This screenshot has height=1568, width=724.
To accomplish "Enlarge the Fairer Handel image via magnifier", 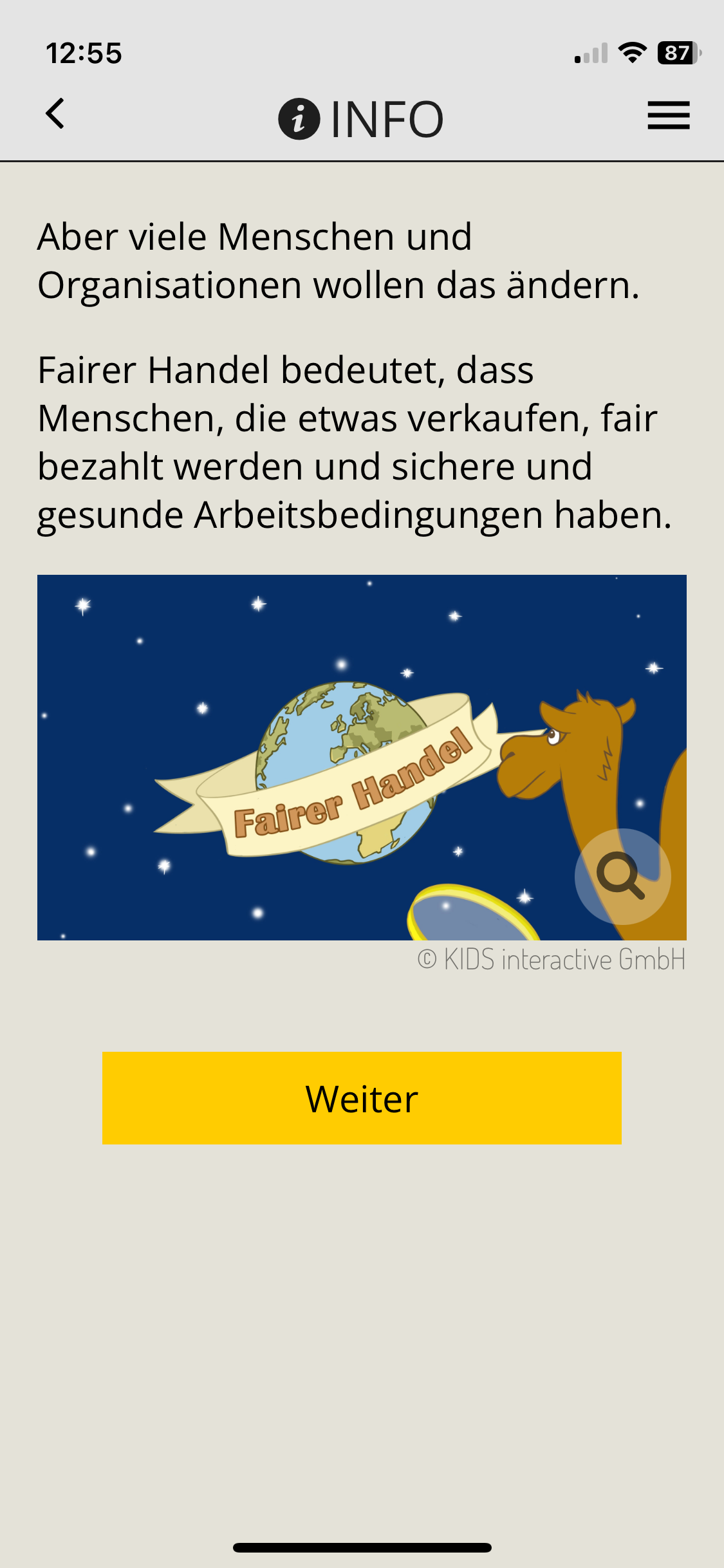I will pyautogui.click(x=622, y=876).
